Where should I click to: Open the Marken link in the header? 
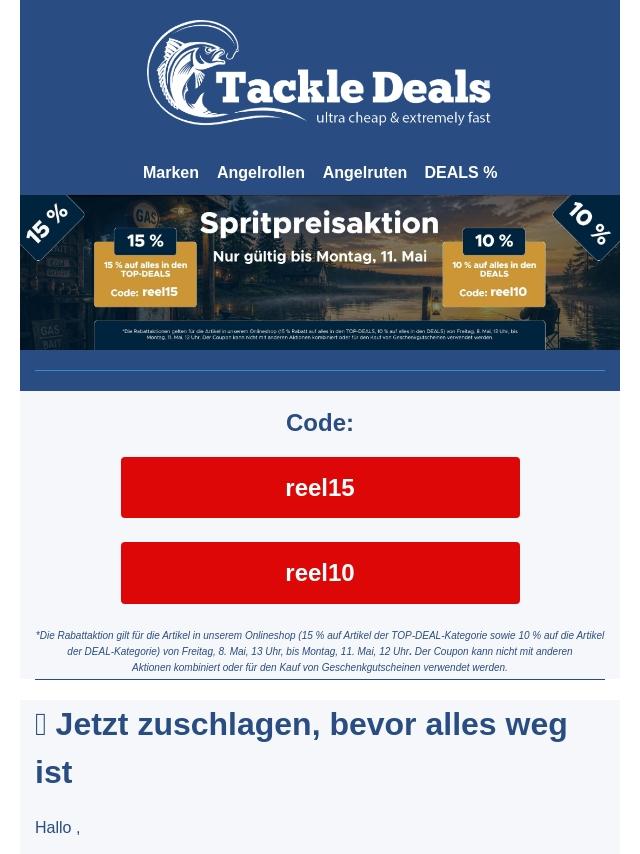click(170, 173)
